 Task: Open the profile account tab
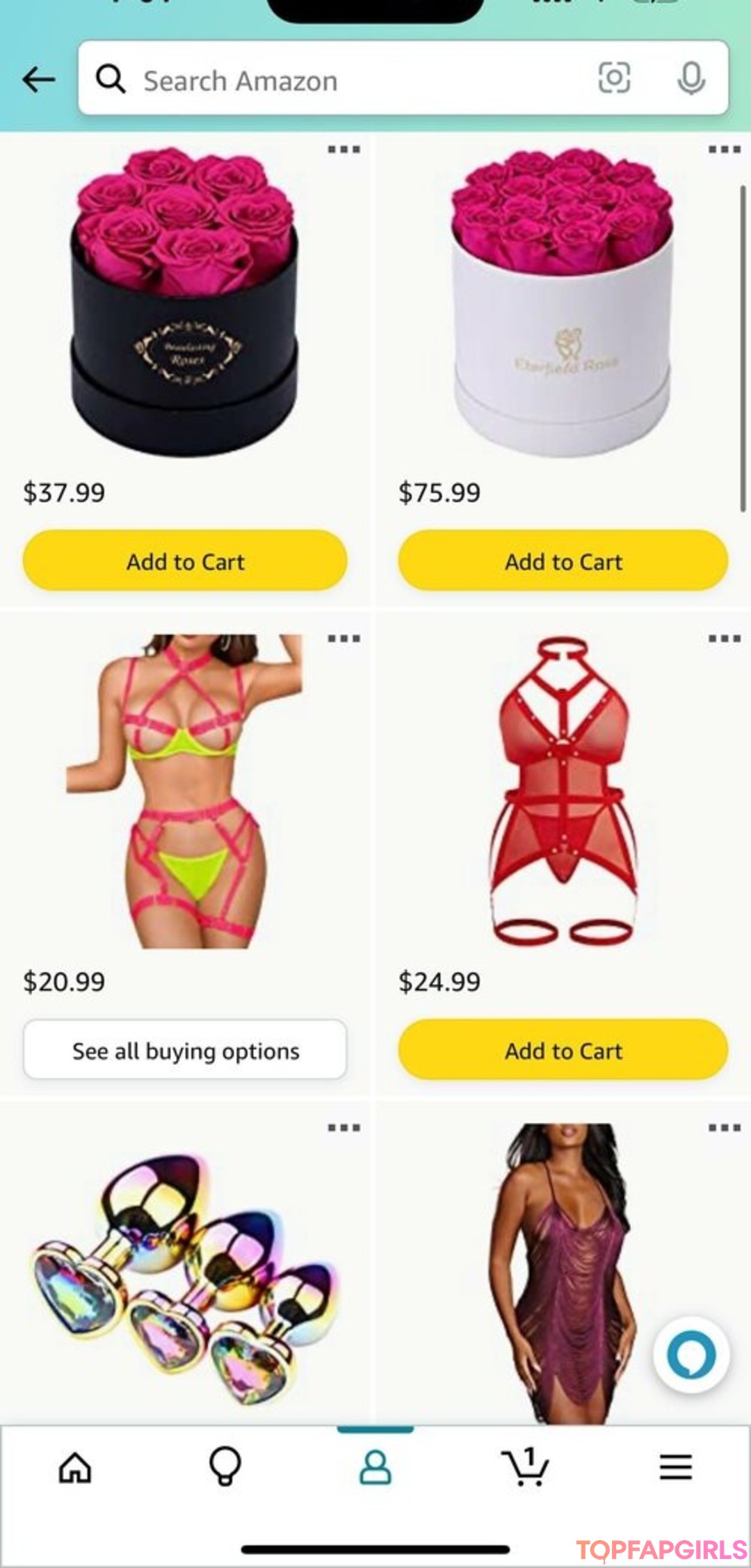coord(375,1467)
